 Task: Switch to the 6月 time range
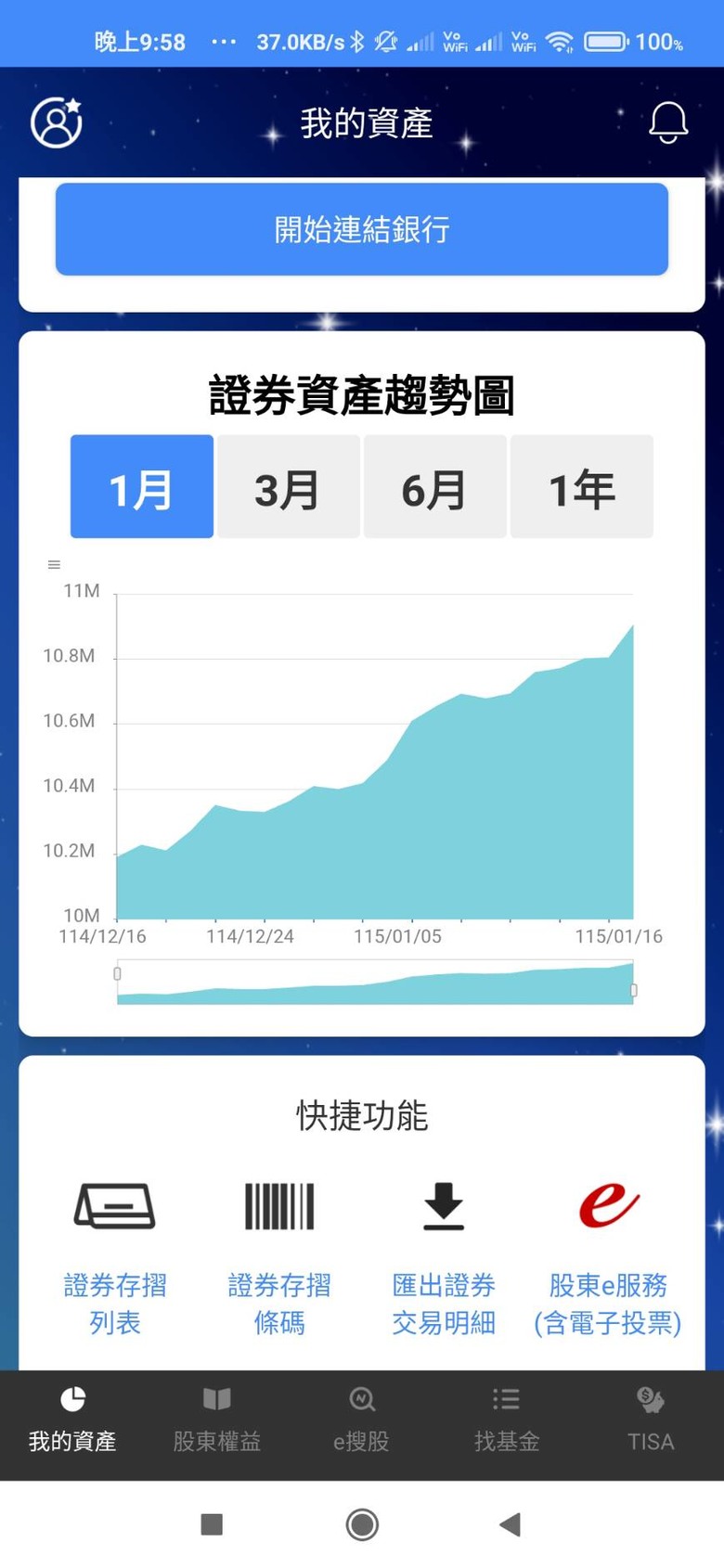[x=434, y=486]
